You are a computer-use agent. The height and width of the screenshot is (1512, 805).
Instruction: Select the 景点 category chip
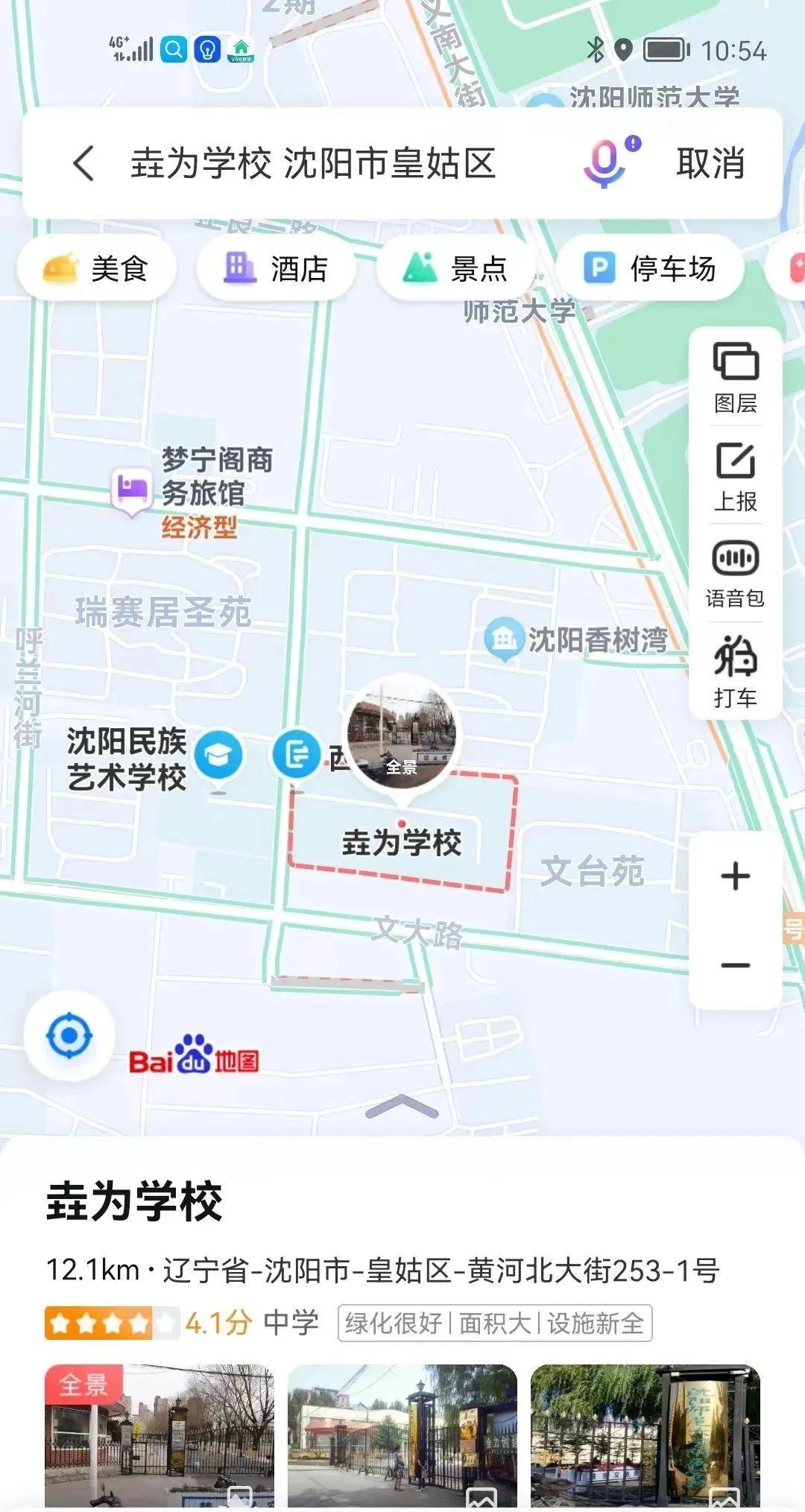tap(456, 268)
